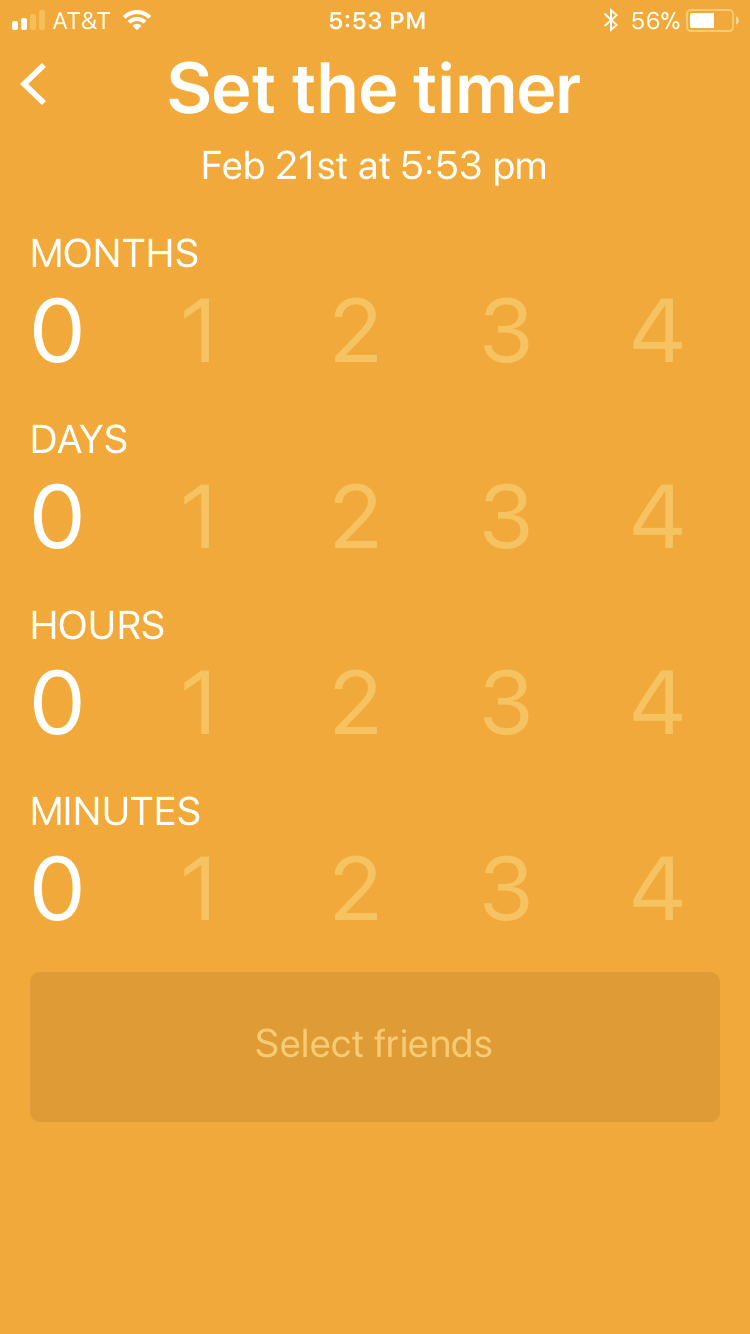Set MINUTES to 4

click(657, 889)
